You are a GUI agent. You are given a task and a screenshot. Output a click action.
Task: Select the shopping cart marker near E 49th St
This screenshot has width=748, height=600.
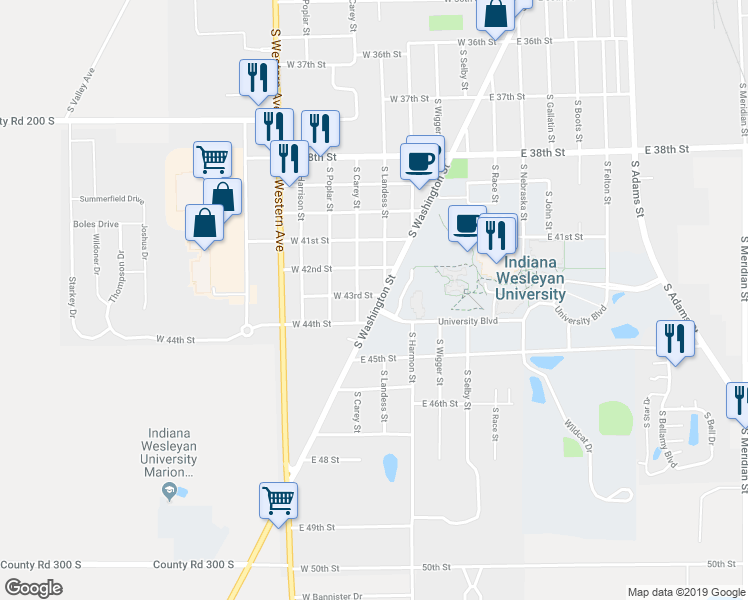279,505
